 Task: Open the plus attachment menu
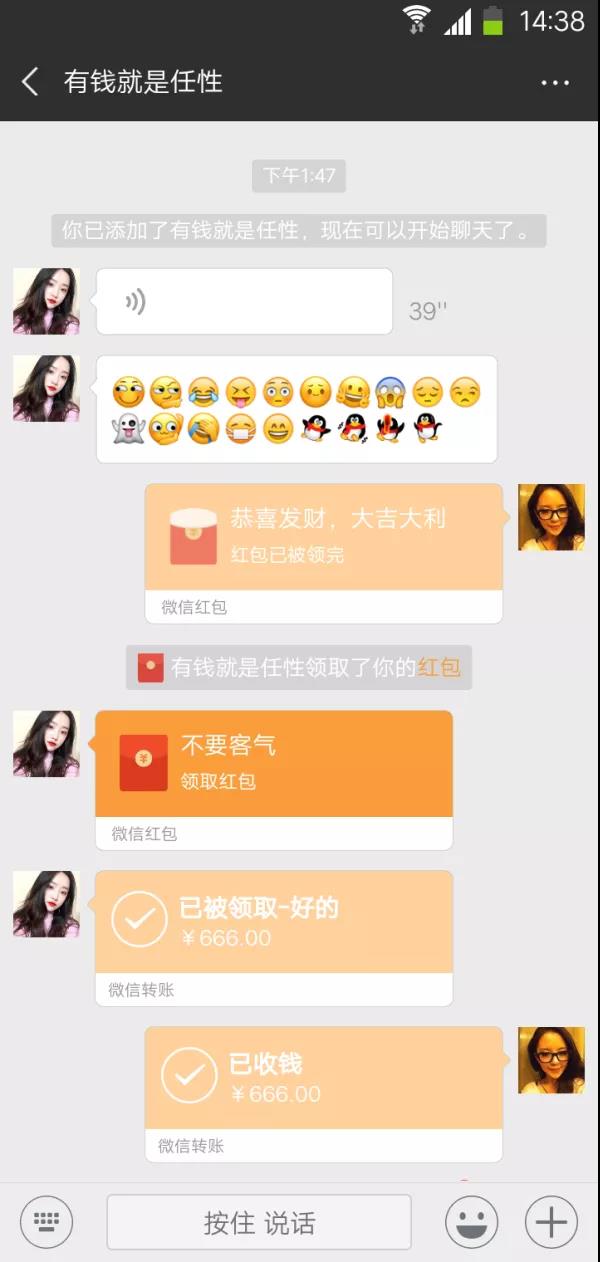551,1222
